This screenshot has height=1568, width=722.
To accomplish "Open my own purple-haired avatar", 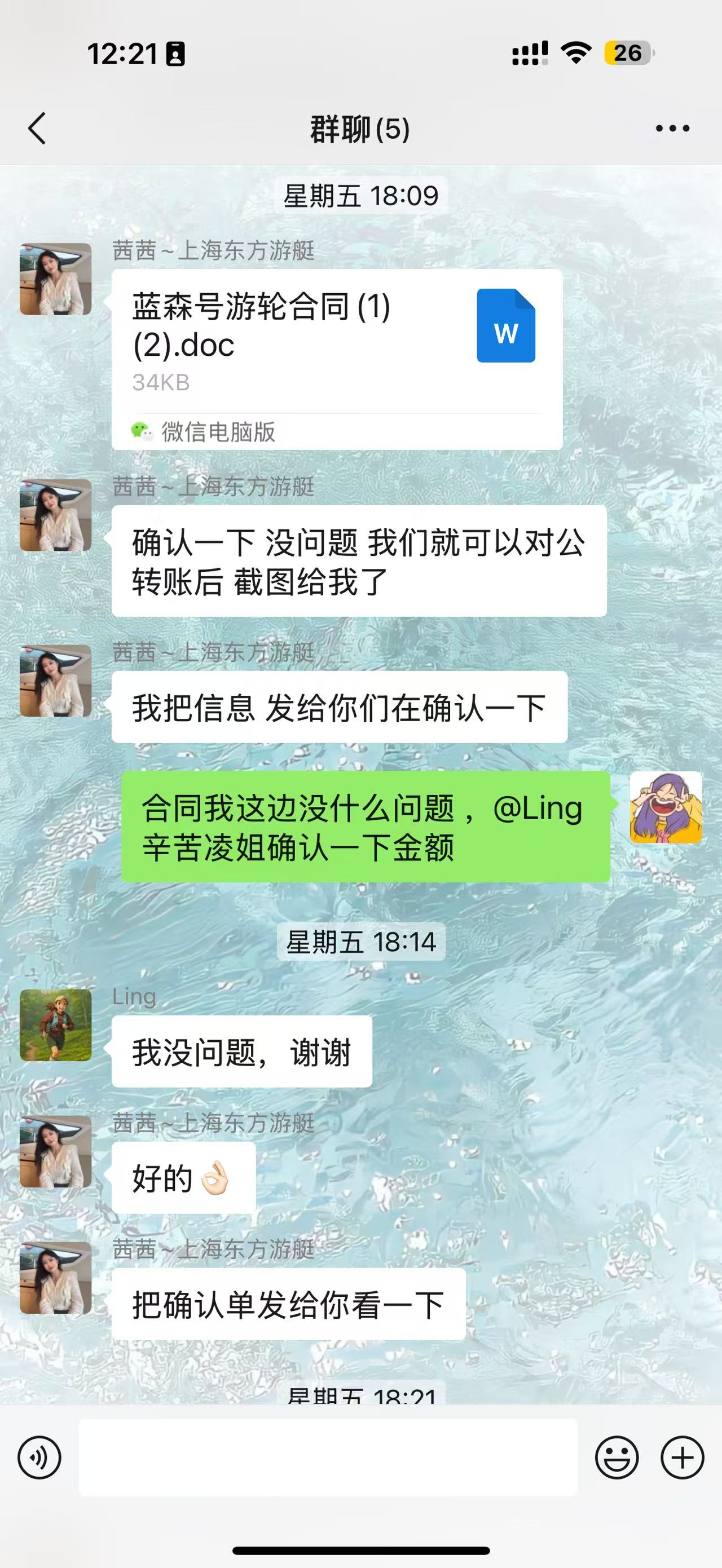I will tap(666, 808).
